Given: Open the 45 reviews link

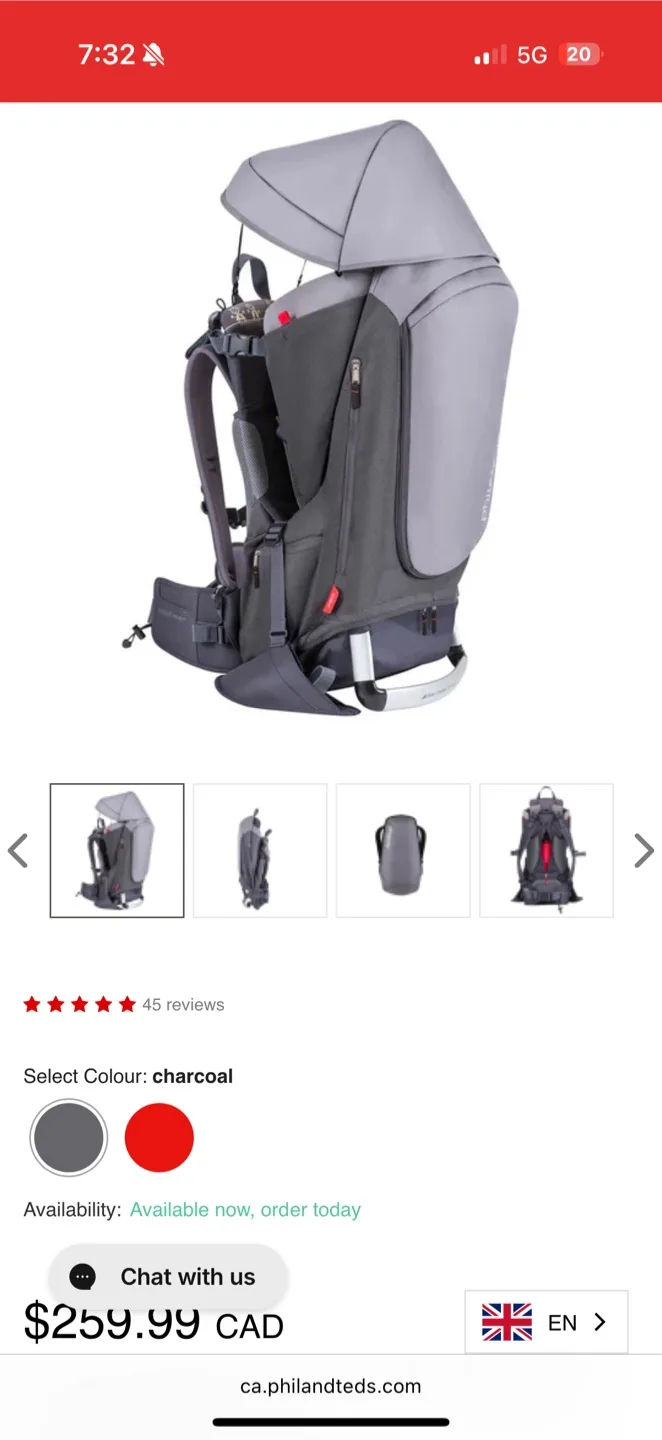Looking at the screenshot, I should pos(183,1005).
